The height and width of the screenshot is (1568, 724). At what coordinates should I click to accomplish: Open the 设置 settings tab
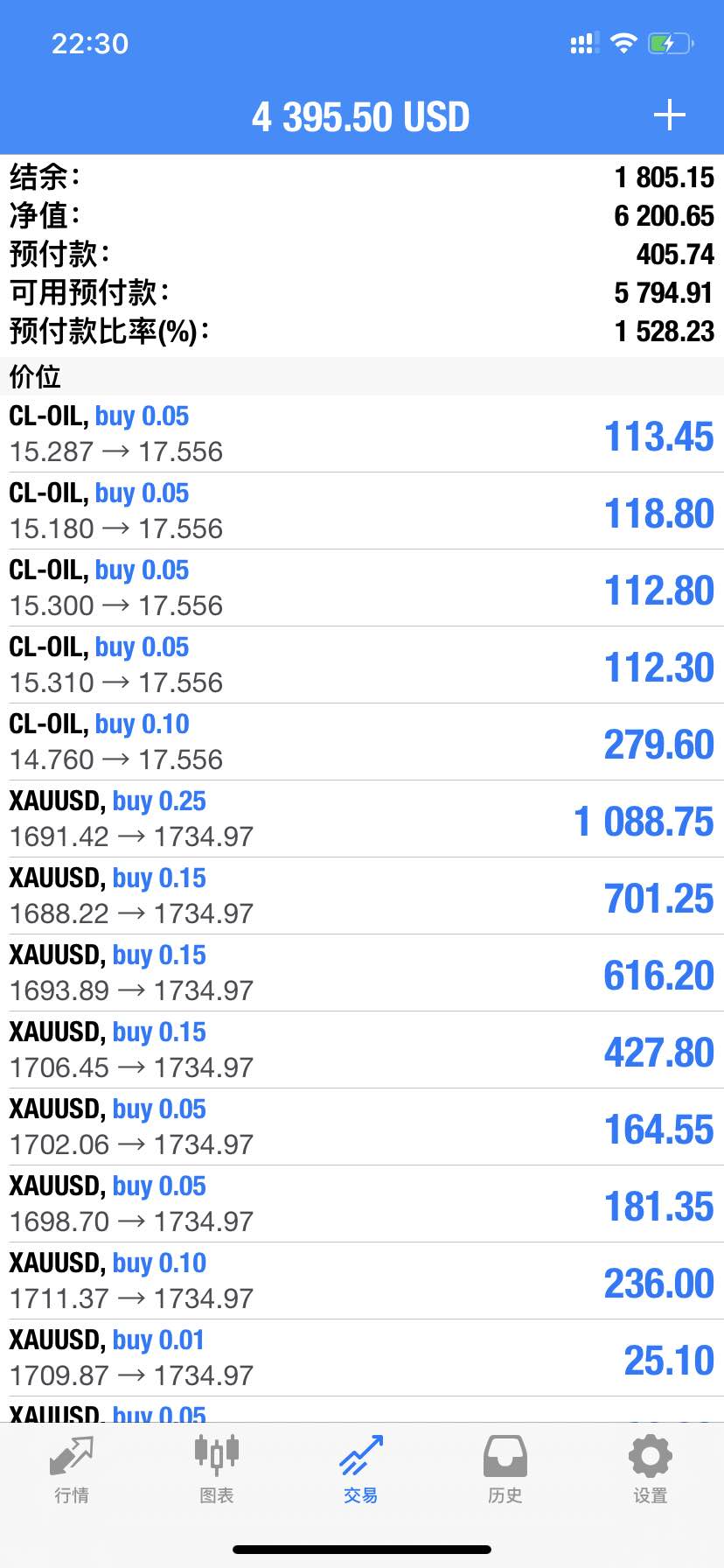click(x=651, y=1470)
